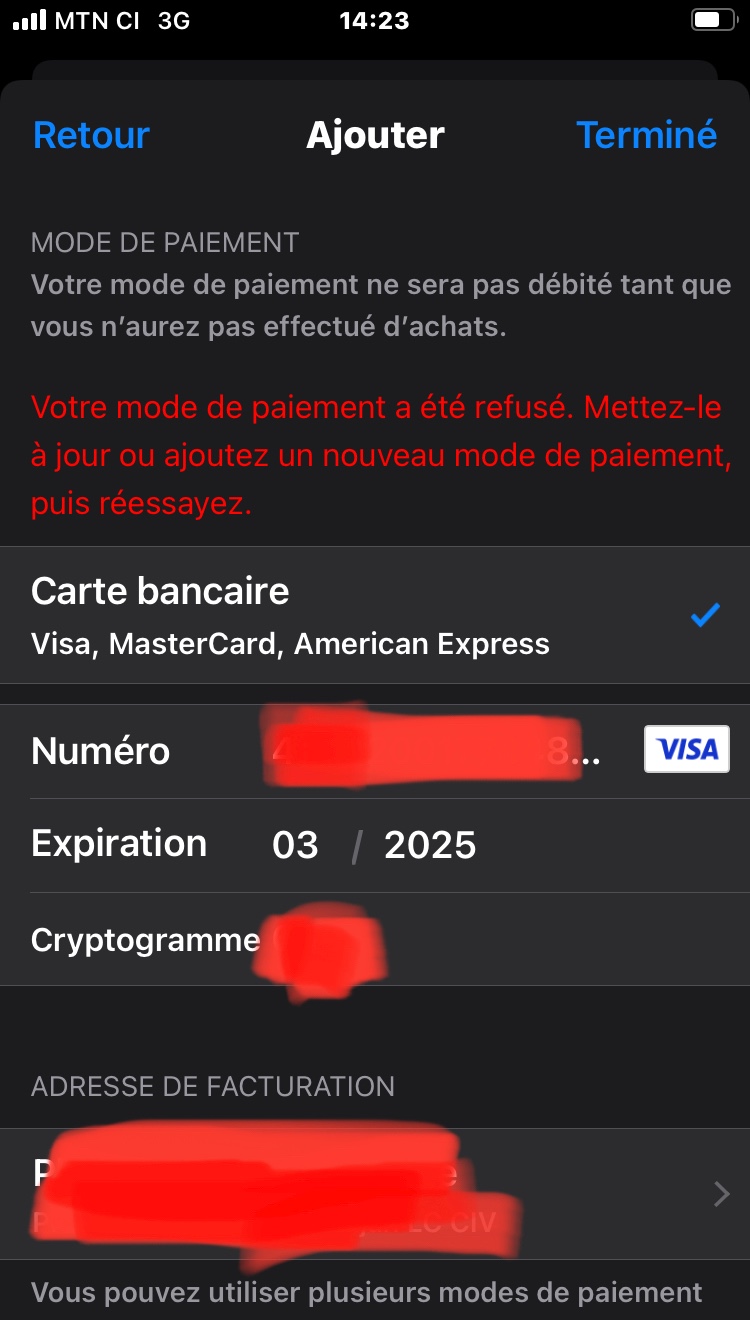Image resolution: width=750 pixels, height=1320 pixels.
Task: Tap Retour to go back
Action: point(91,135)
